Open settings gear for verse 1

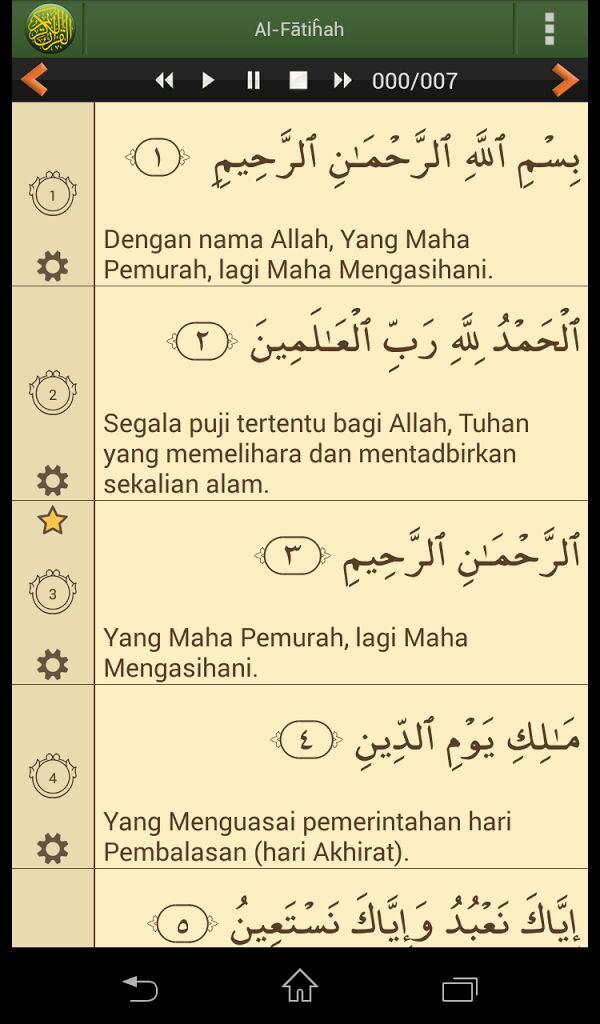52,266
